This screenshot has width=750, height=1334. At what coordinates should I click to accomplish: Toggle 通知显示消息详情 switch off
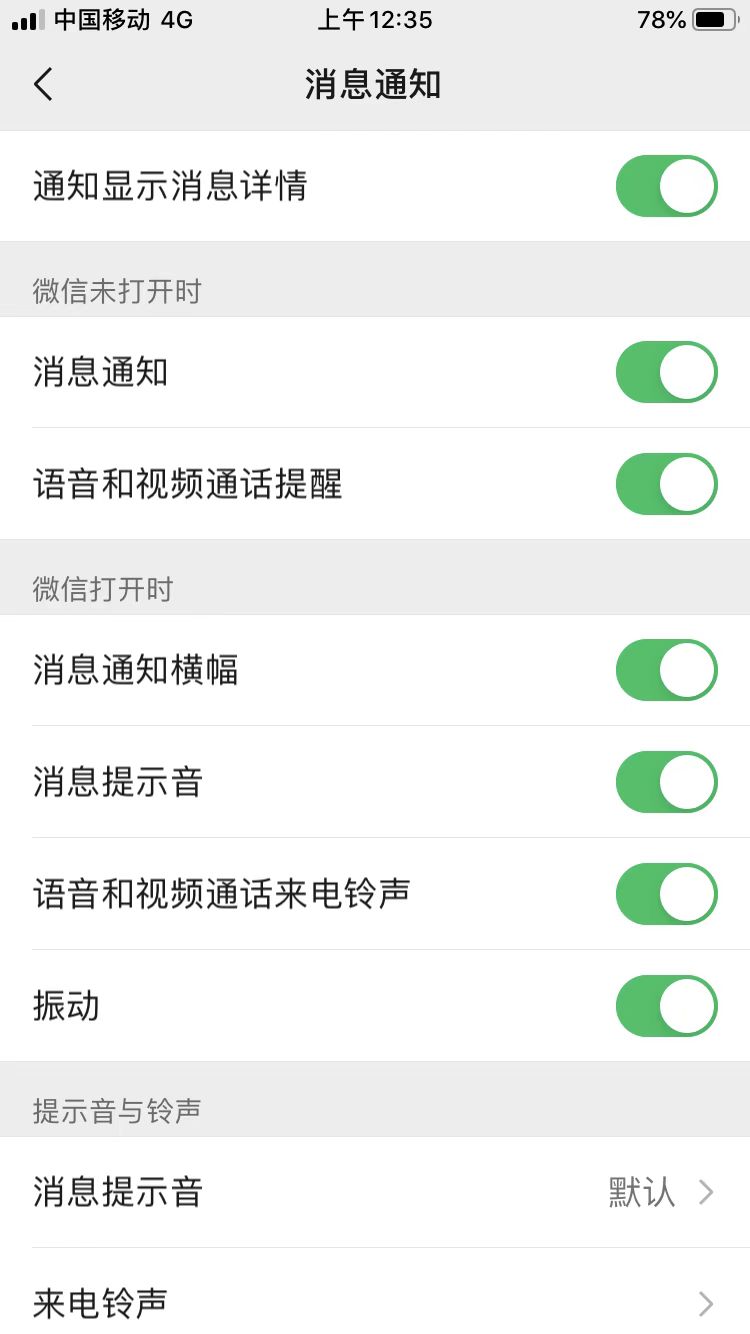click(666, 186)
